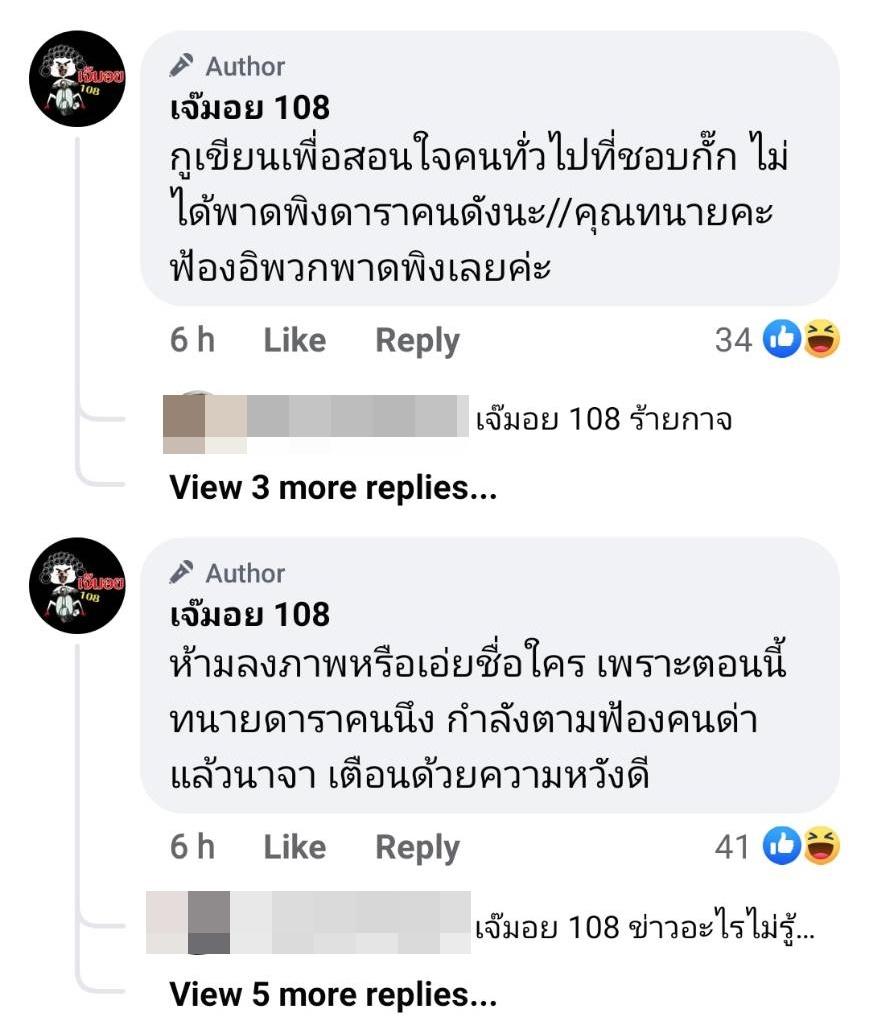Open reactions on the comment with 34 reactions
Viewport: 869px width, 1032px height.
point(777,341)
